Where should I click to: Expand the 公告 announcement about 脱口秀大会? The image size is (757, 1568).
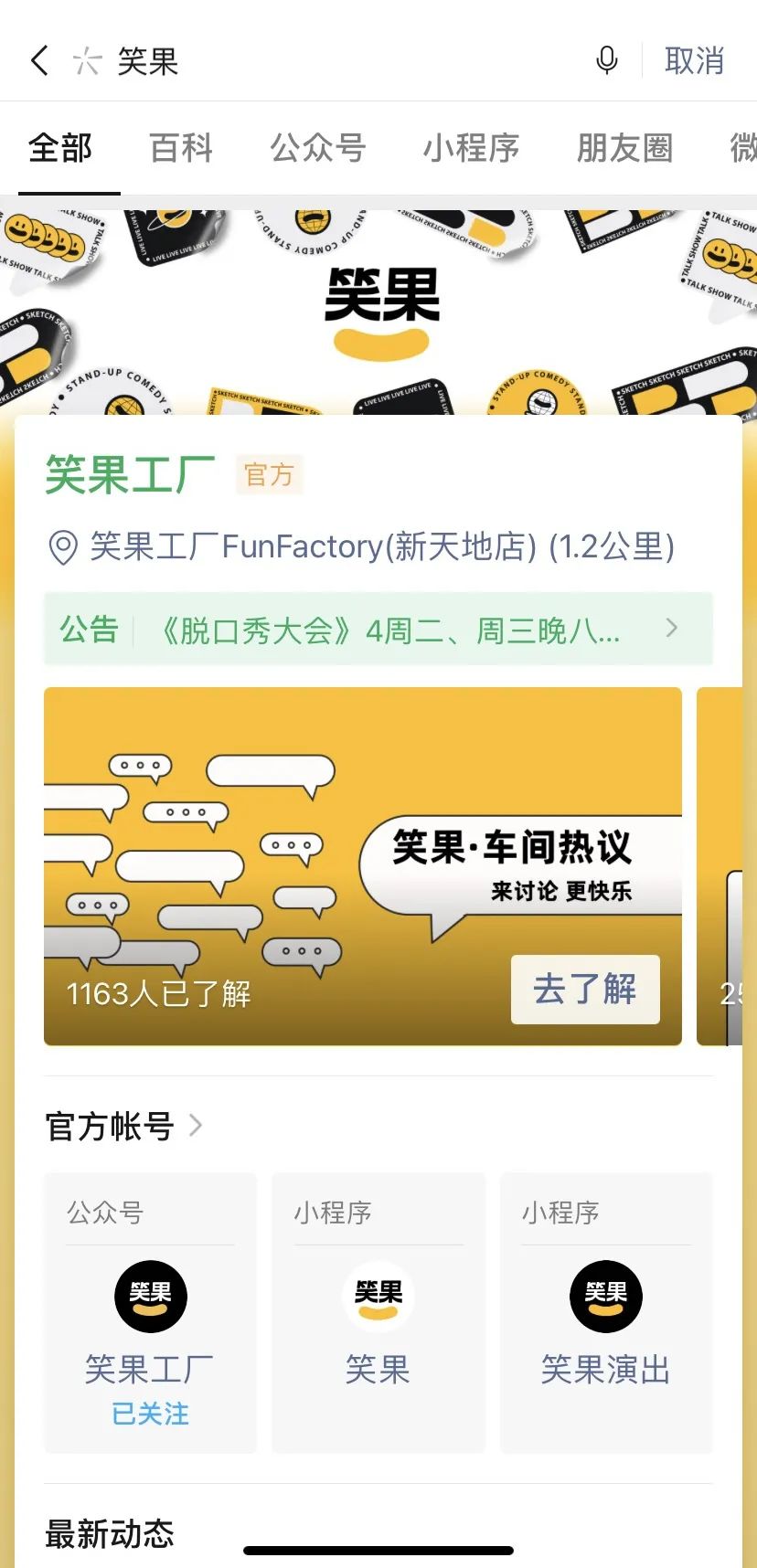click(378, 630)
